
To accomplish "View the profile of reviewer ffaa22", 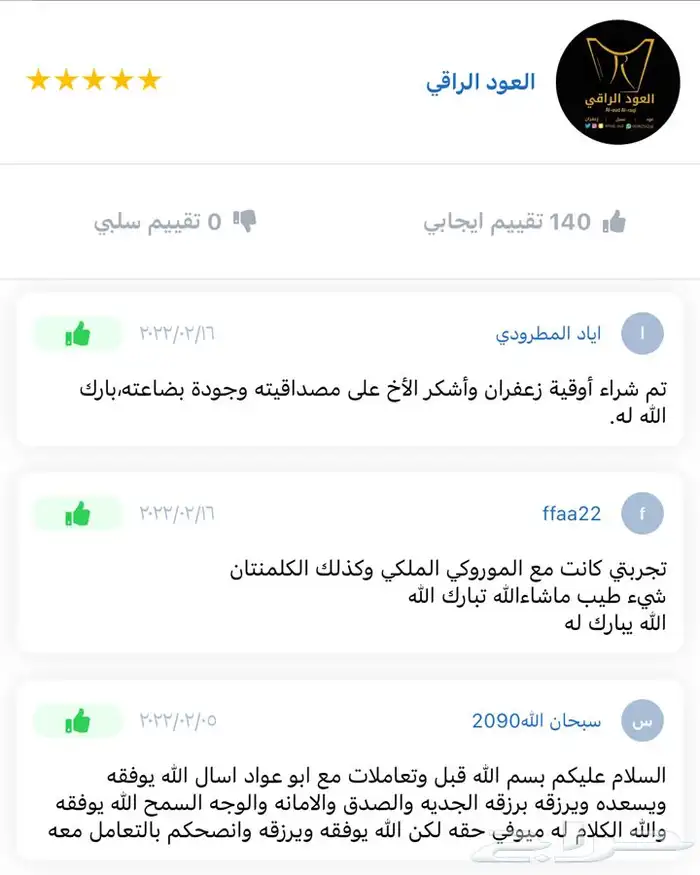I will pos(570,514).
